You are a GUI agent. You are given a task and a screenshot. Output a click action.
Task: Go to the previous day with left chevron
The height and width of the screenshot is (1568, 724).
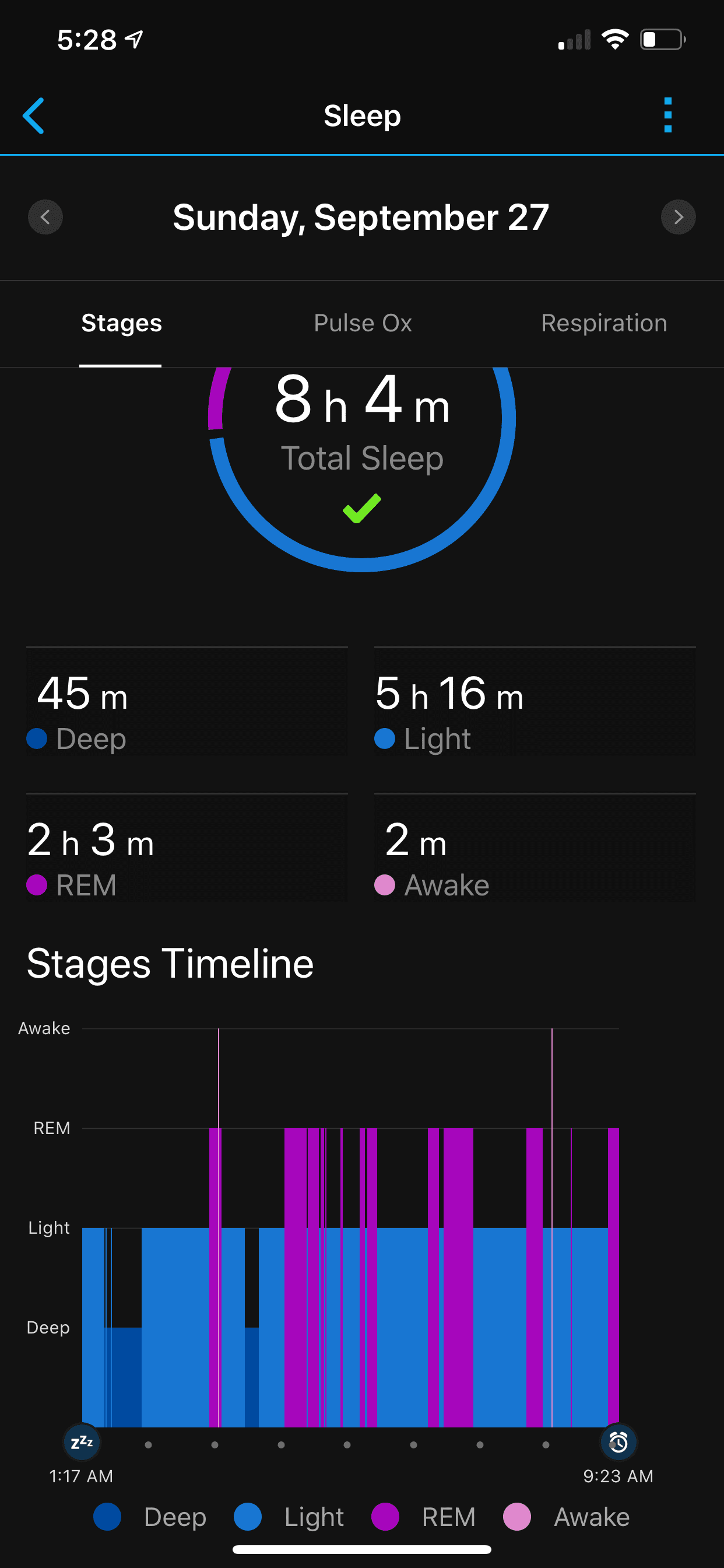pos(45,216)
